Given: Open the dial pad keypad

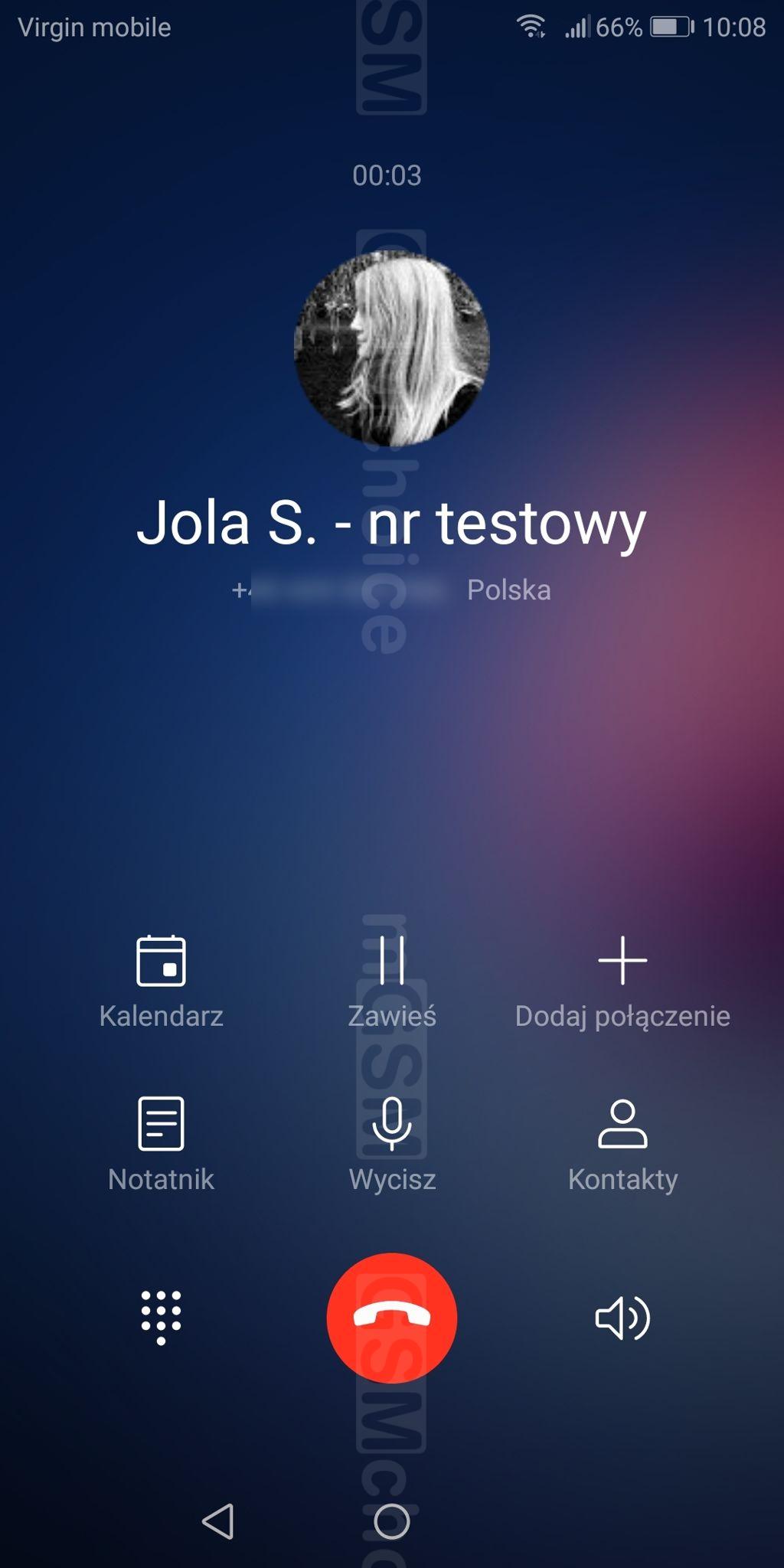Looking at the screenshot, I should pos(161,1317).
